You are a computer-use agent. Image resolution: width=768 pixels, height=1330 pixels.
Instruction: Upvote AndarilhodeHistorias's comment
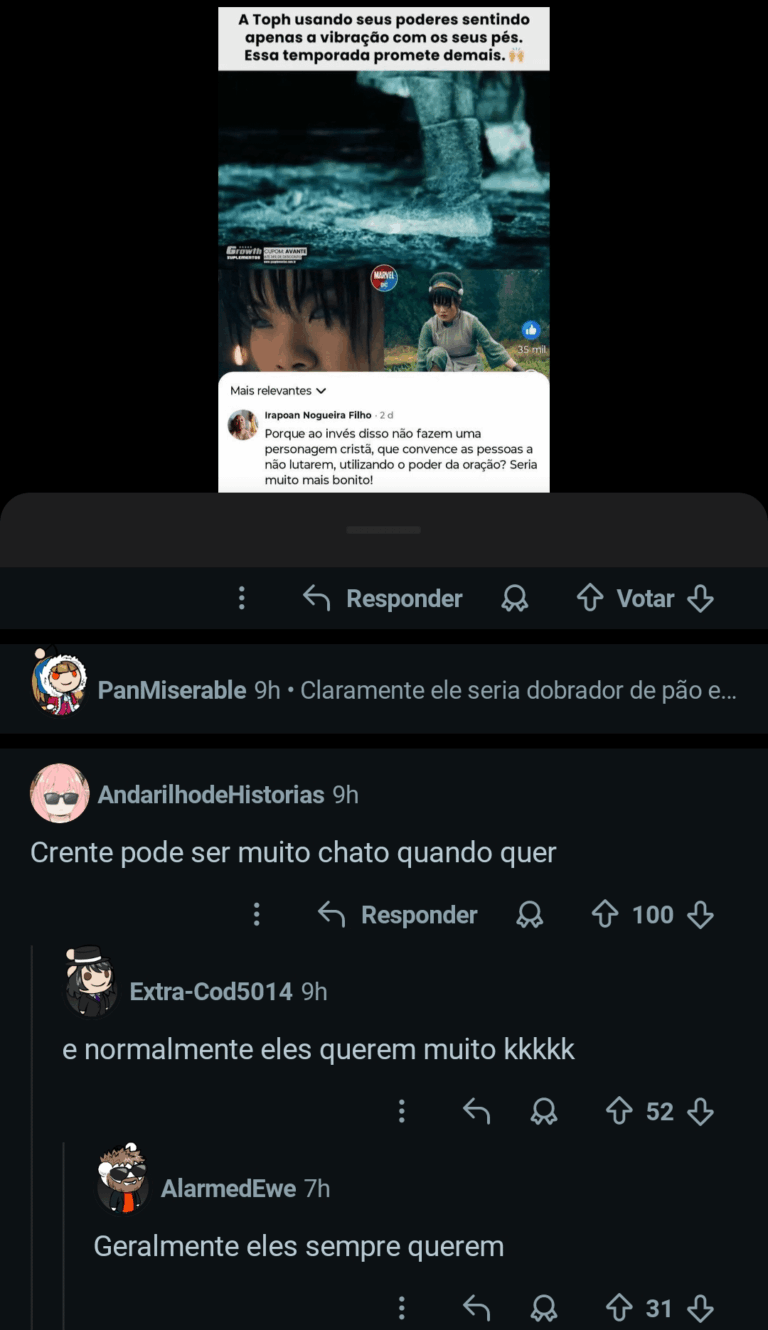click(605, 914)
